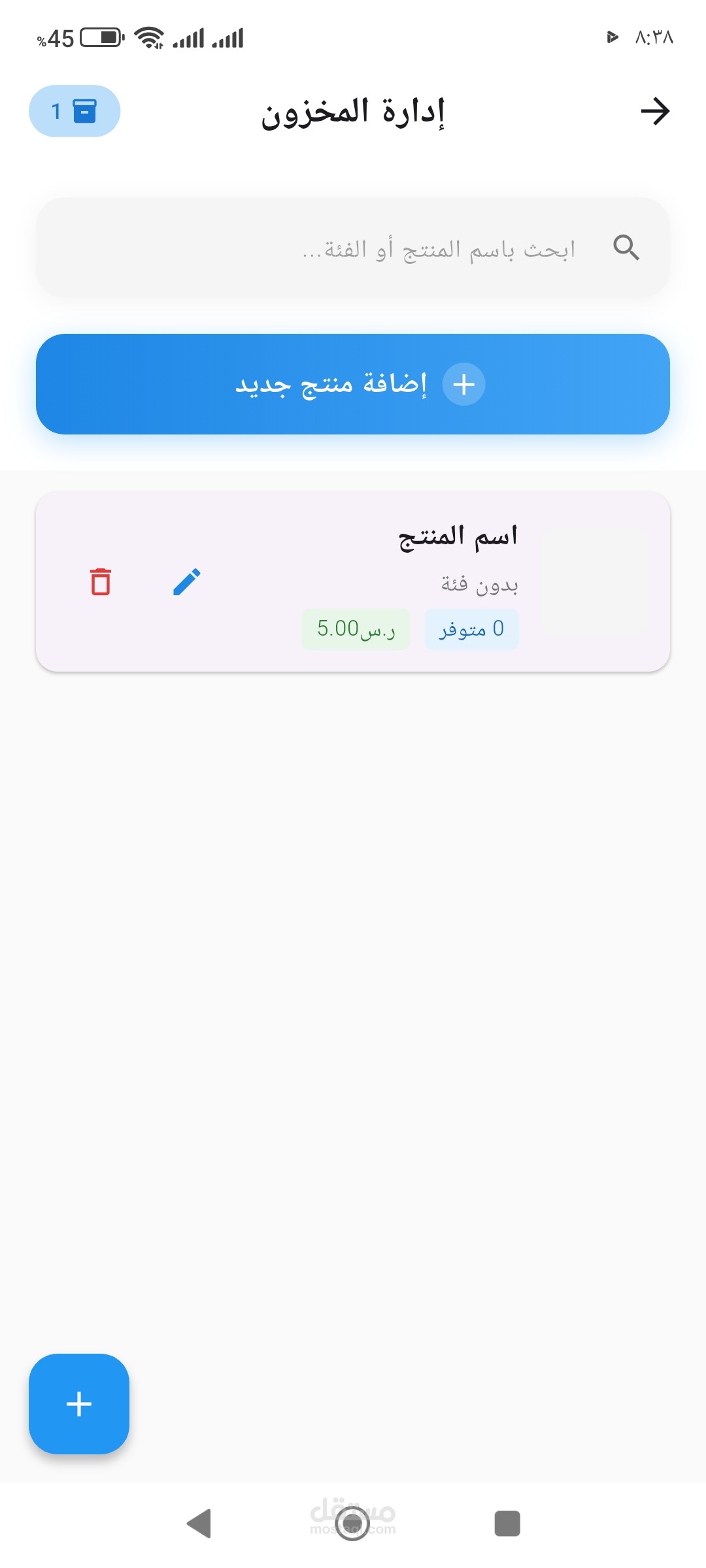
Task: Tap إضافة منتج جديد button
Action: [353, 384]
